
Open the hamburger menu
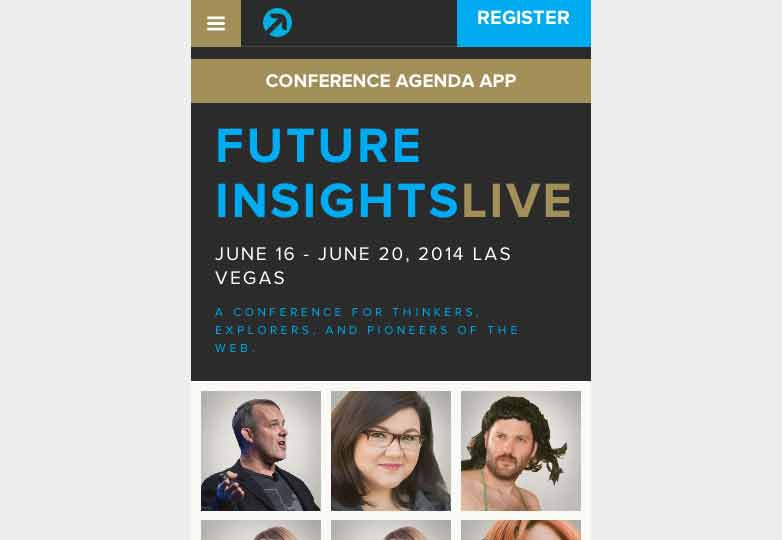coord(215,23)
